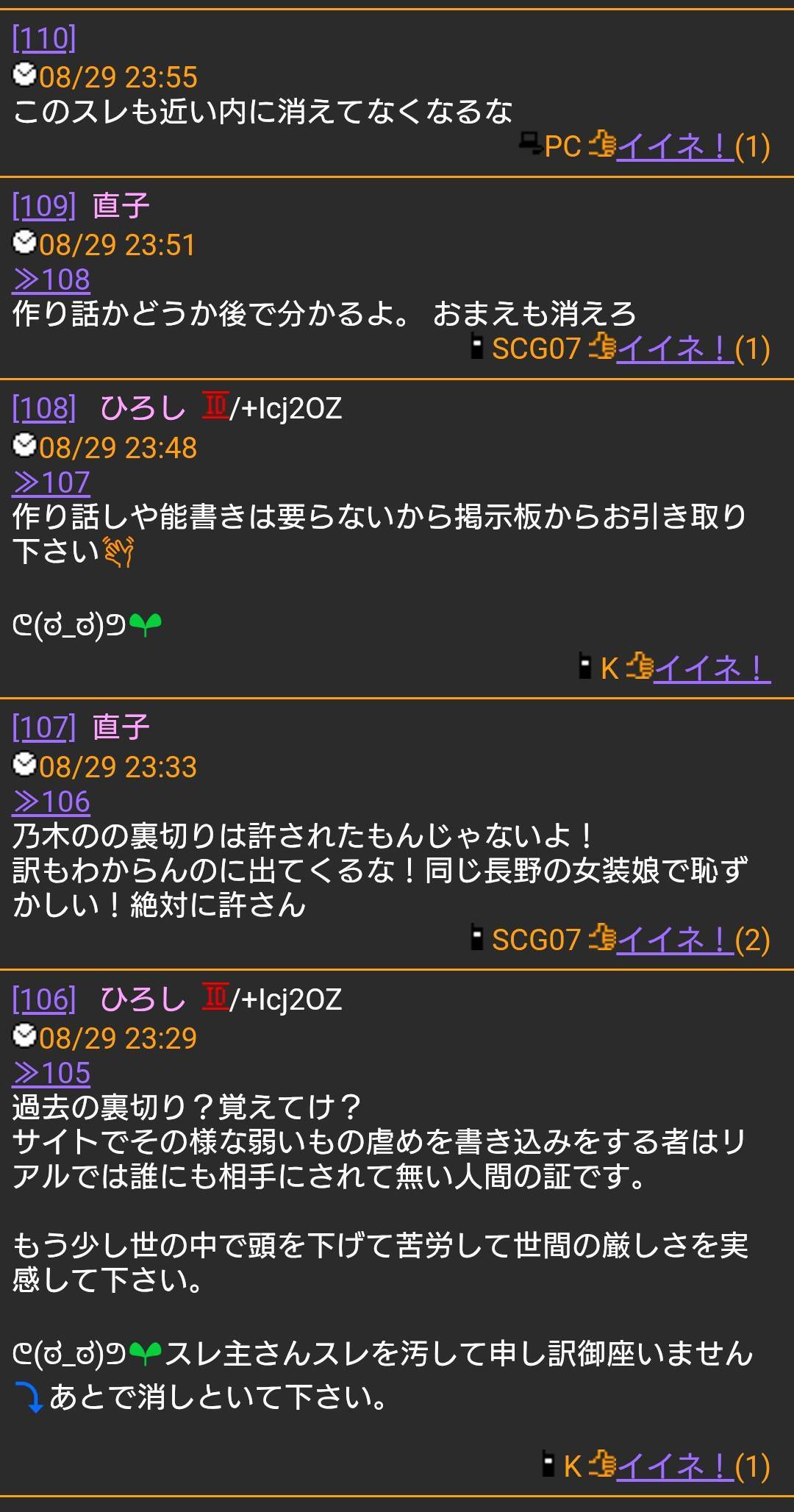Follow the ≫106 reply reference

pos(51,802)
